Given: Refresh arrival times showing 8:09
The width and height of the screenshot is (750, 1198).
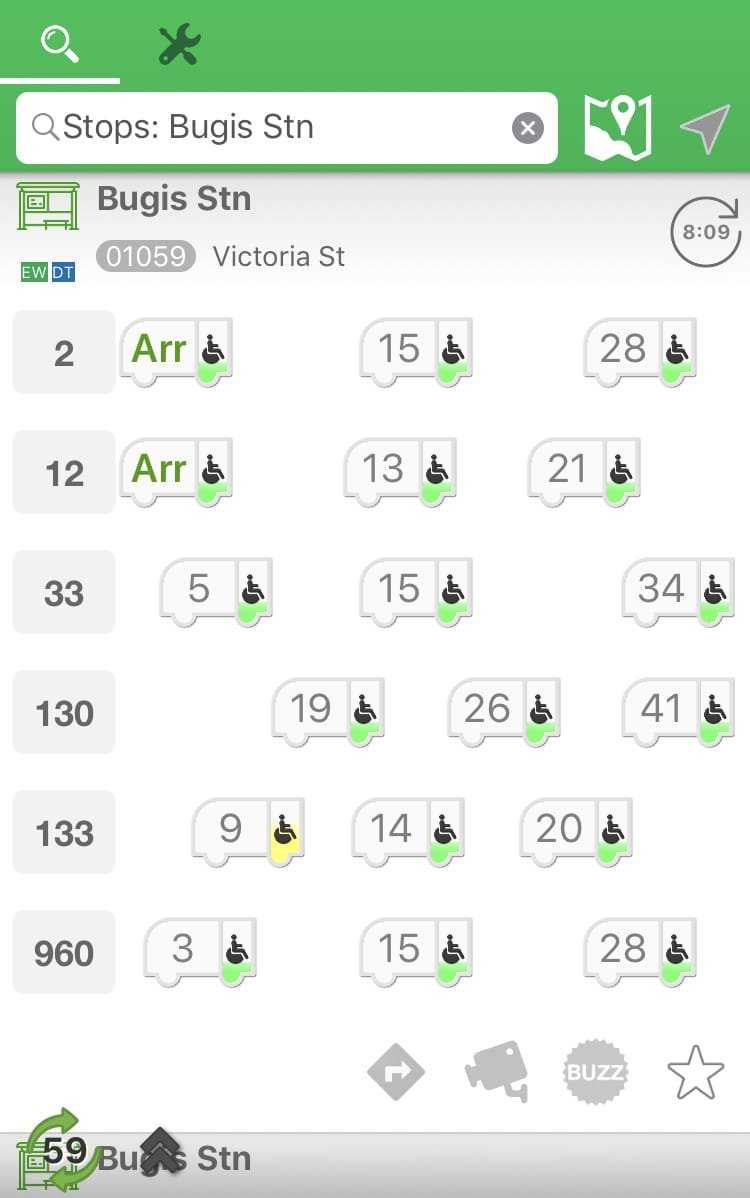Looking at the screenshot, I should click(705, 232).
